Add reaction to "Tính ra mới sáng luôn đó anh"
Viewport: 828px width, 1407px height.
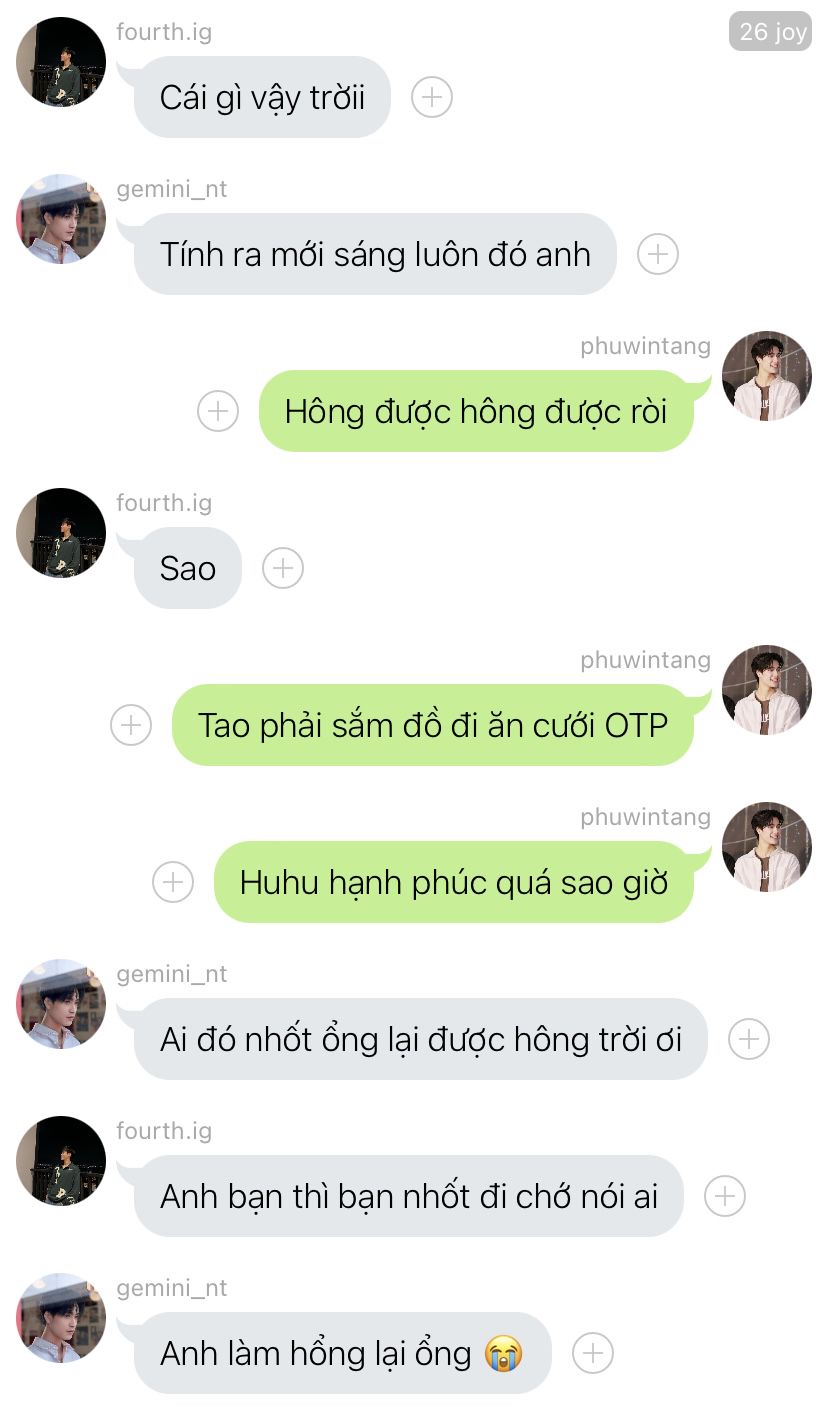[658, 254]
